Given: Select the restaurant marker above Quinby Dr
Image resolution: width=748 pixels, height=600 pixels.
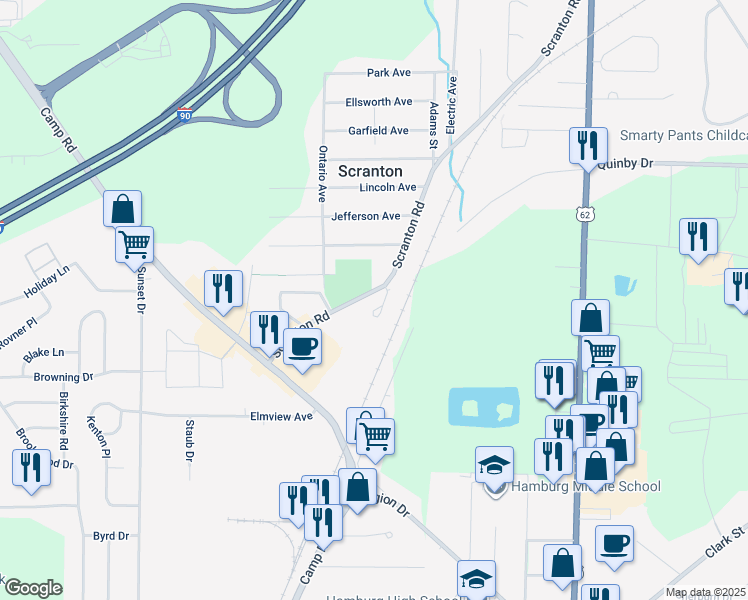Looking at the screenshot, I should click(x=588, y=146).
